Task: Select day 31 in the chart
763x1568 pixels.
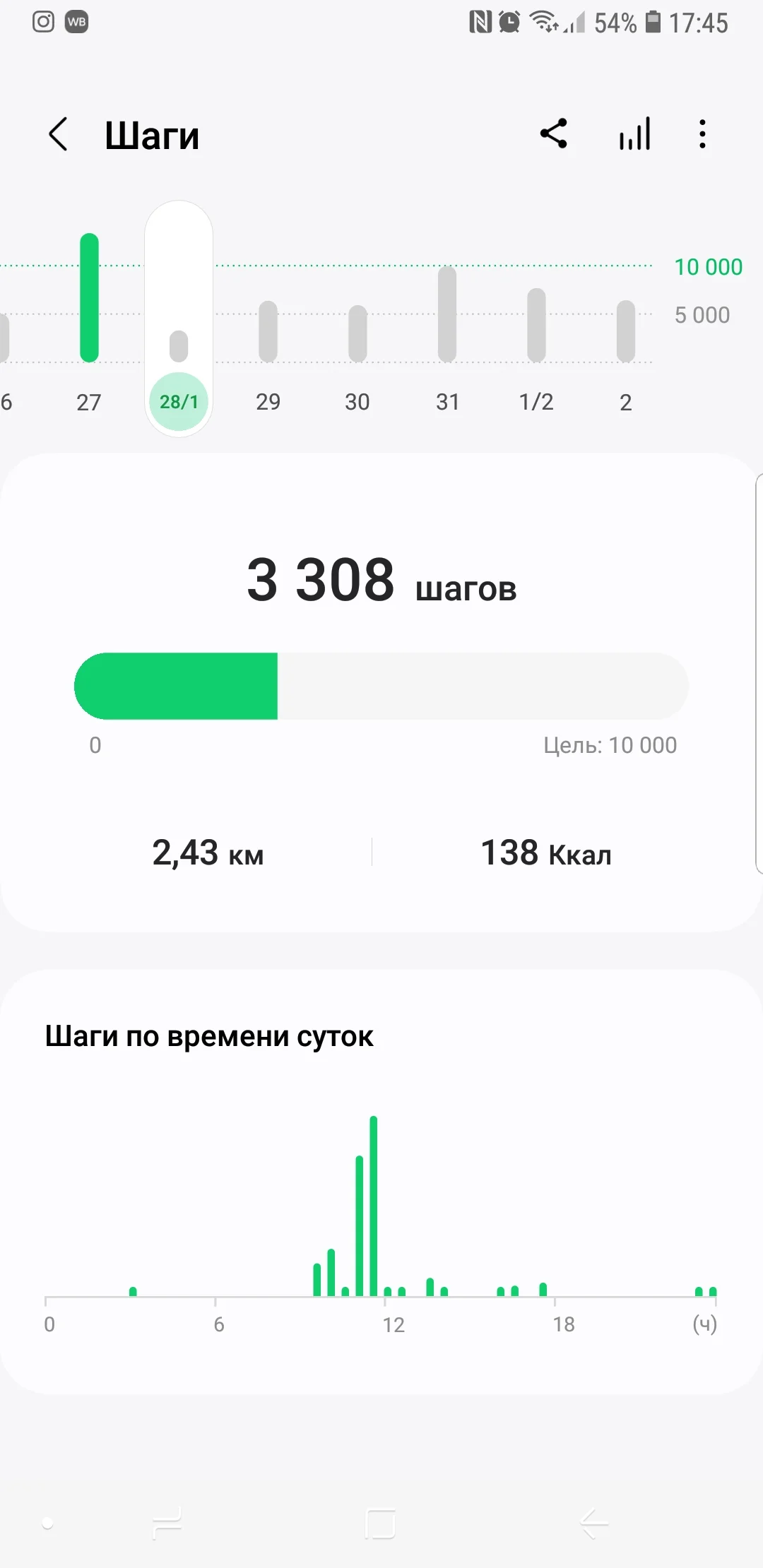Action: pyautogui.click(x=447, y=325)
